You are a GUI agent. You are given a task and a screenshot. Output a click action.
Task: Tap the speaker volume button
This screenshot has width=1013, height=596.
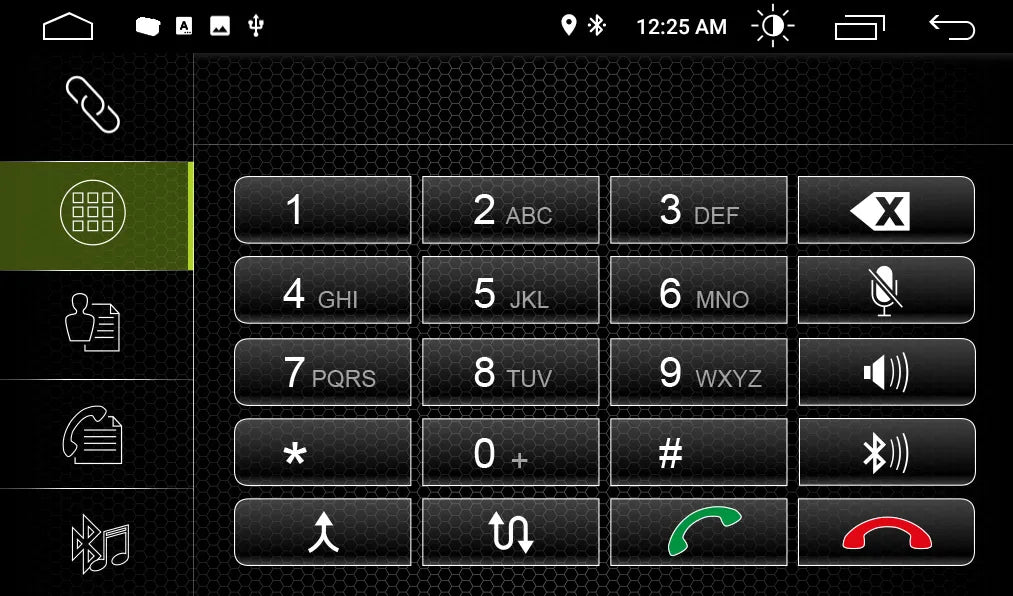coord(886,373)
